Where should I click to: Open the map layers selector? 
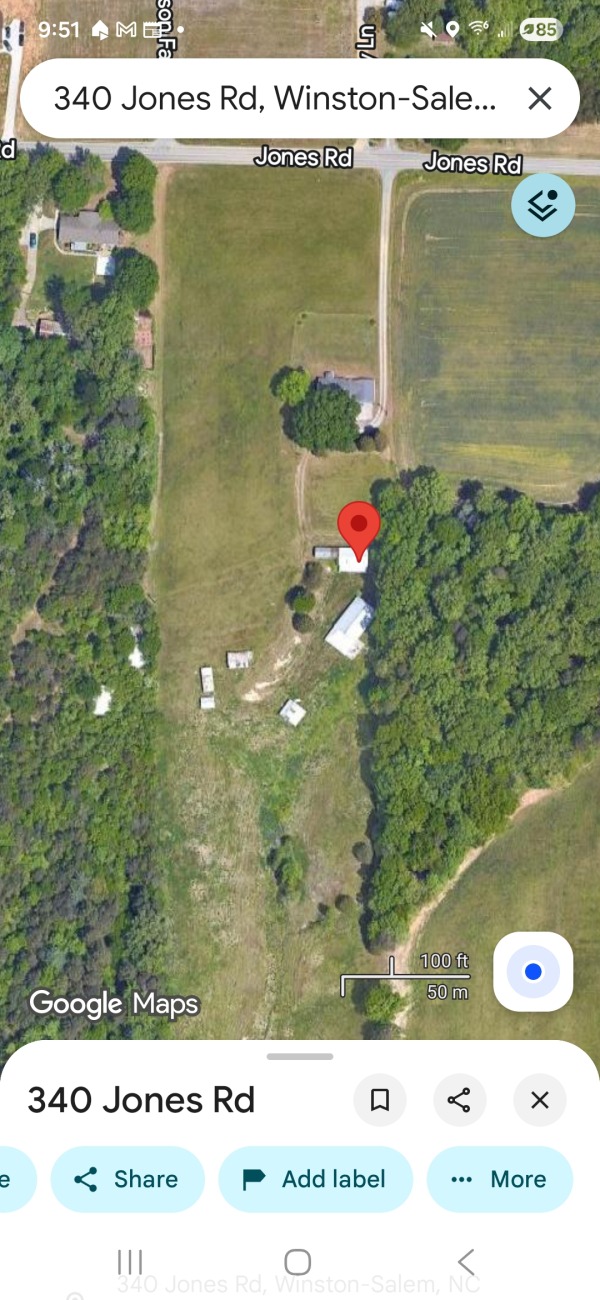tap(543, 205)
